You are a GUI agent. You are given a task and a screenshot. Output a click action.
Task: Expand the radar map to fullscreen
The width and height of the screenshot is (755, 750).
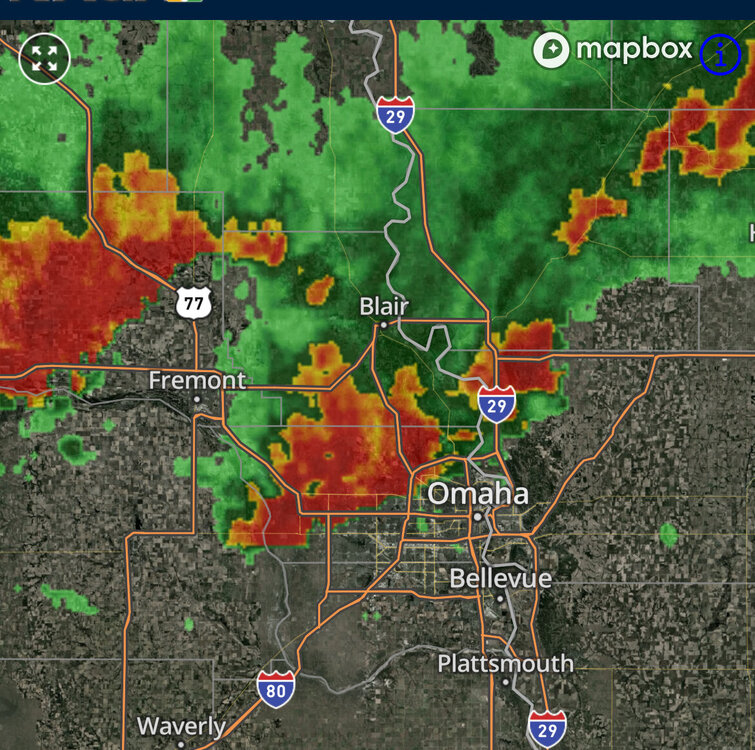44,58
